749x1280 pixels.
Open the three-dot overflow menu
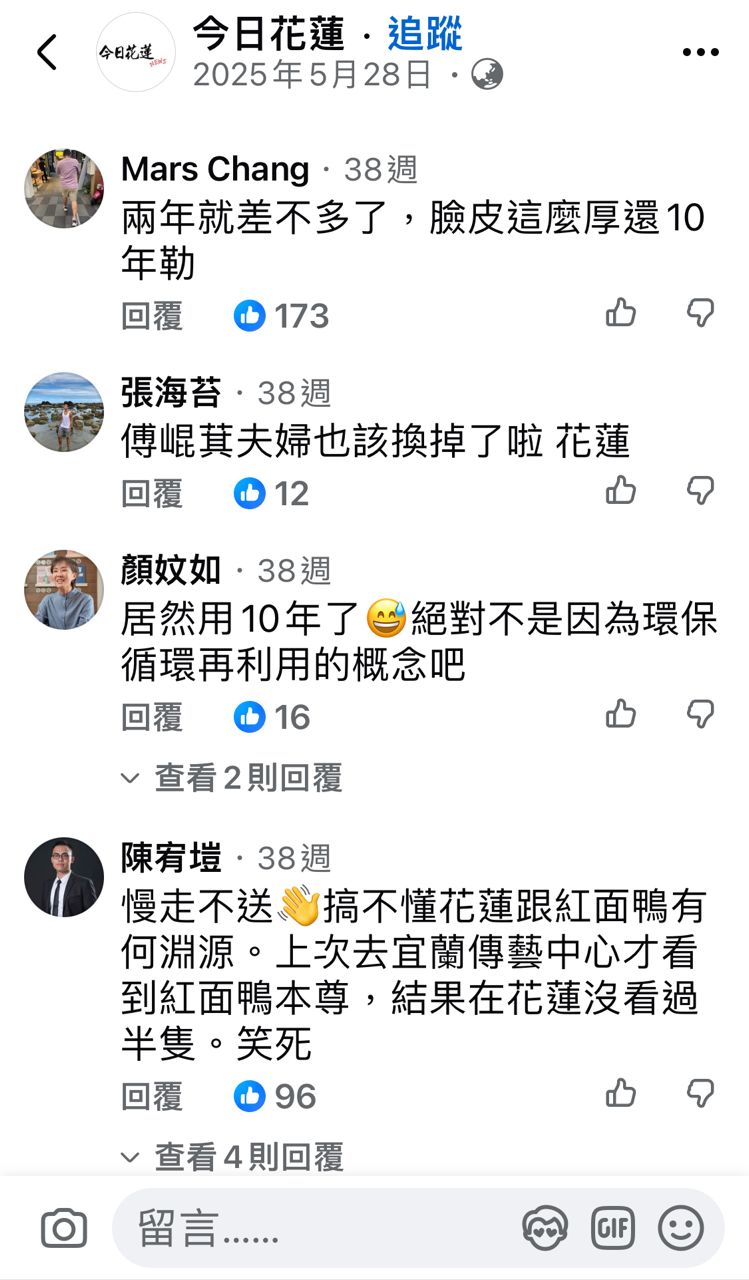(700, 52)
